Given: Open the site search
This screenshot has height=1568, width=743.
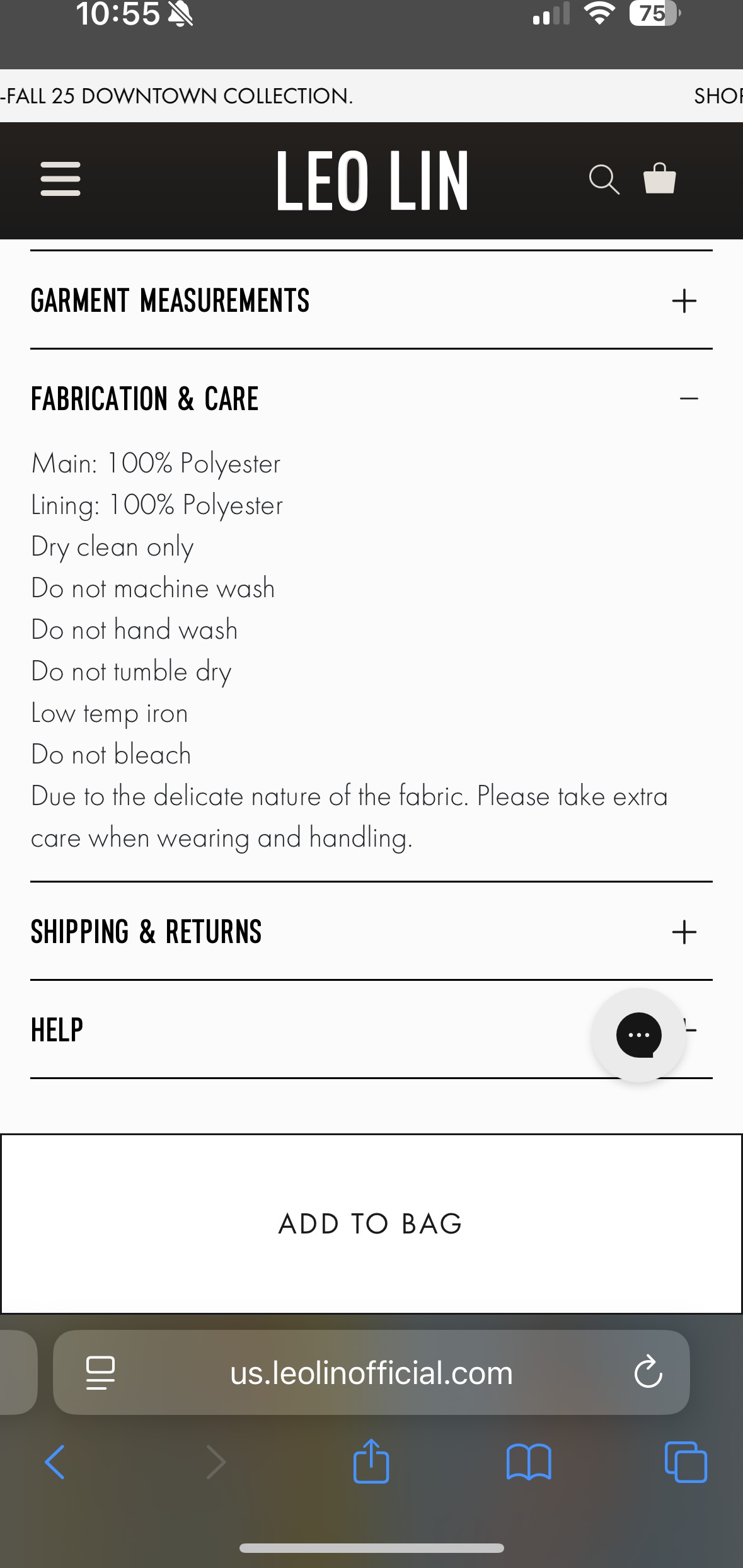Looking at the screenshot, I should 604,180.
